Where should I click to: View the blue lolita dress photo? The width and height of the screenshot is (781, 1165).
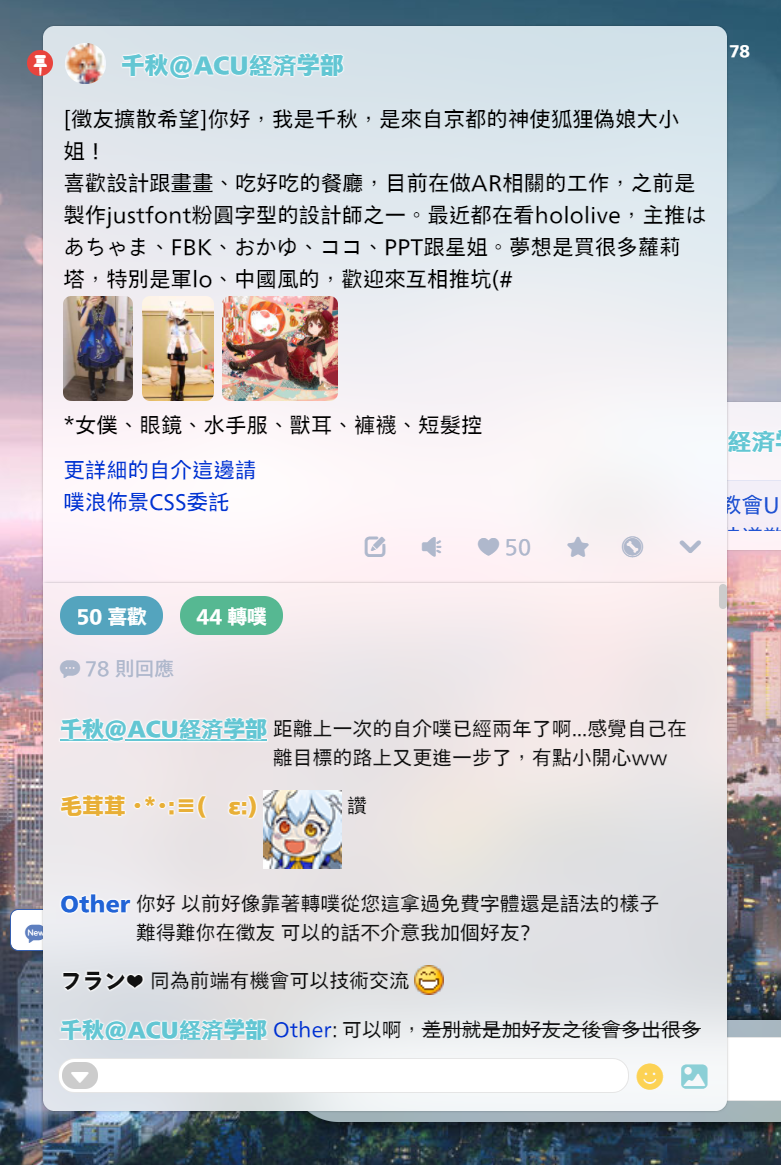[x=98, y=348]
